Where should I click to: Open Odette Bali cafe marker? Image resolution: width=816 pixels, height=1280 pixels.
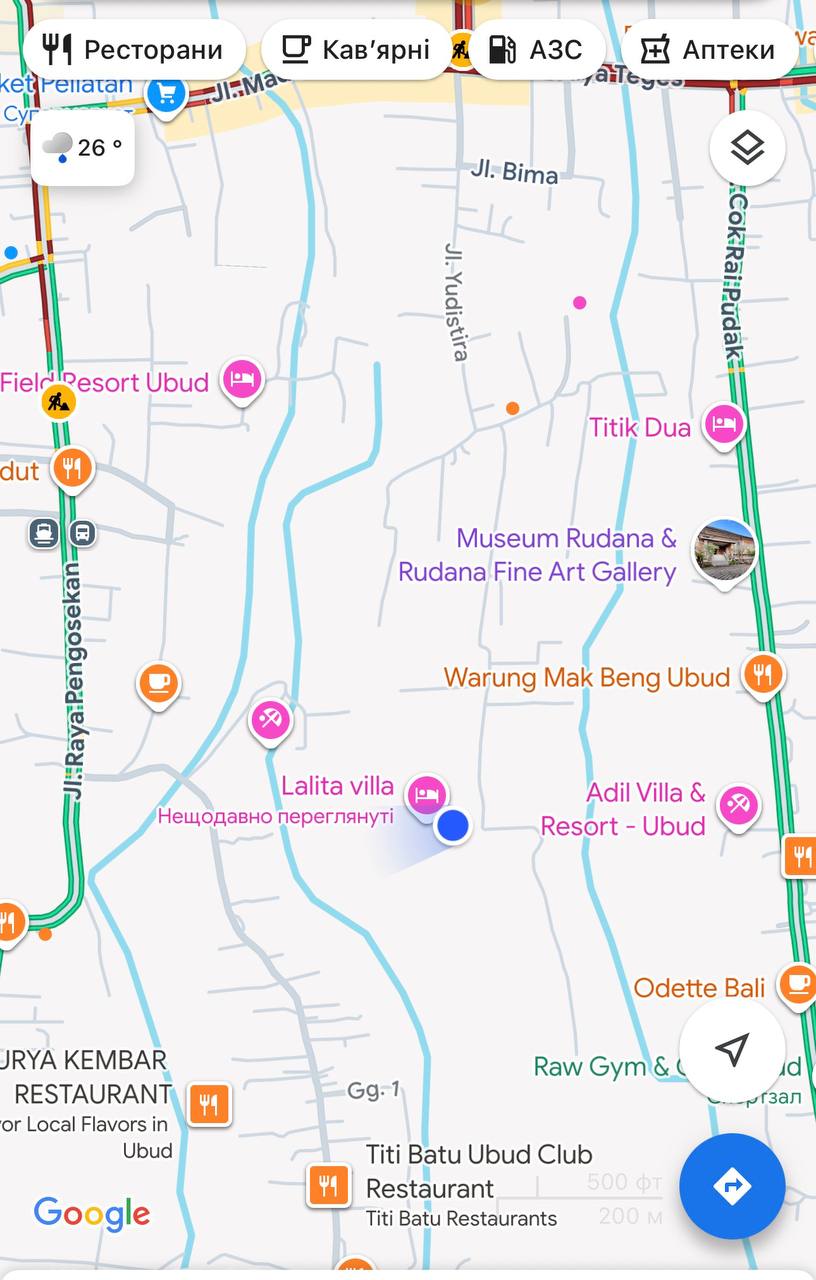(797, 983)
